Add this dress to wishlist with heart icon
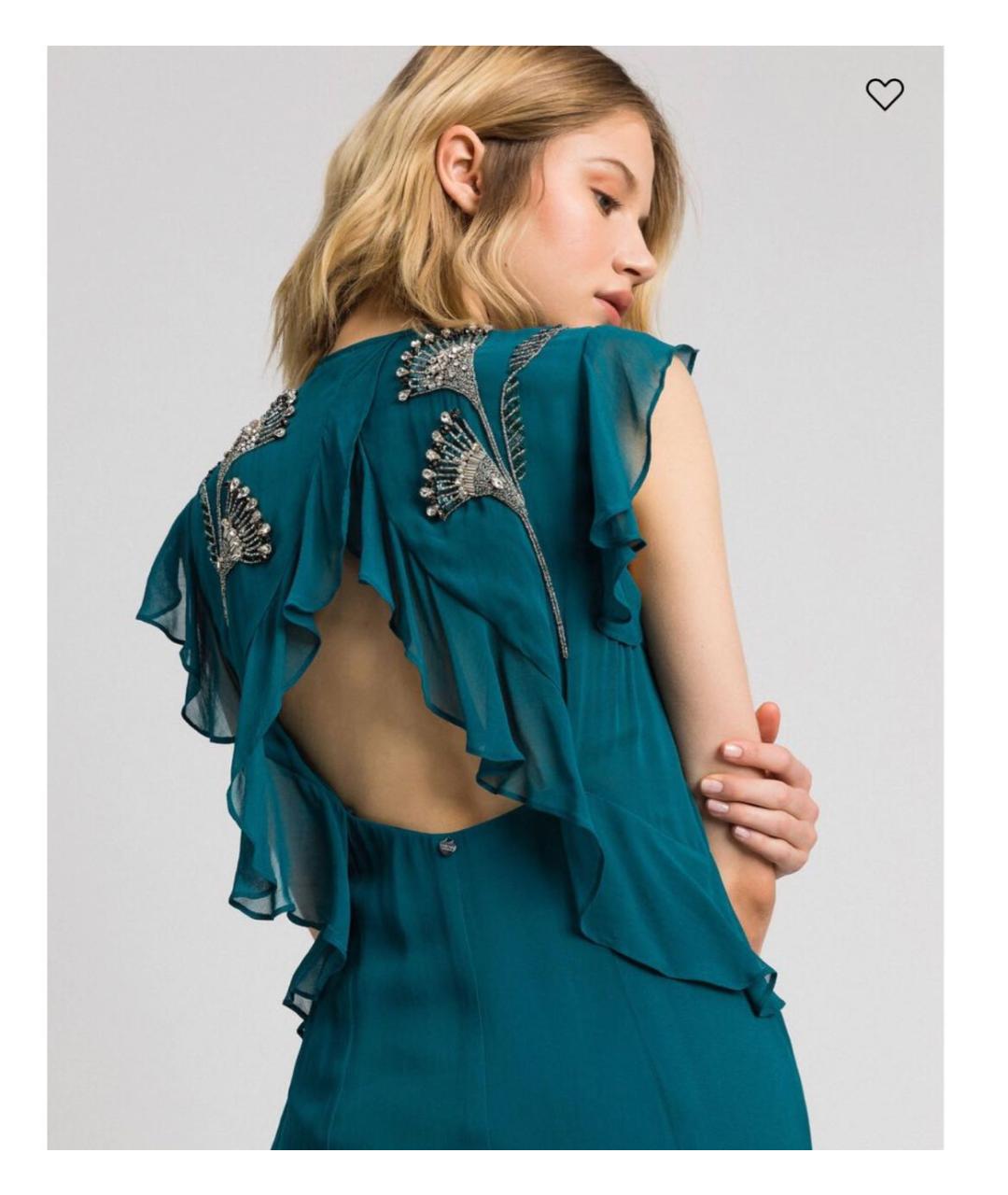 (x=884, y=93)
